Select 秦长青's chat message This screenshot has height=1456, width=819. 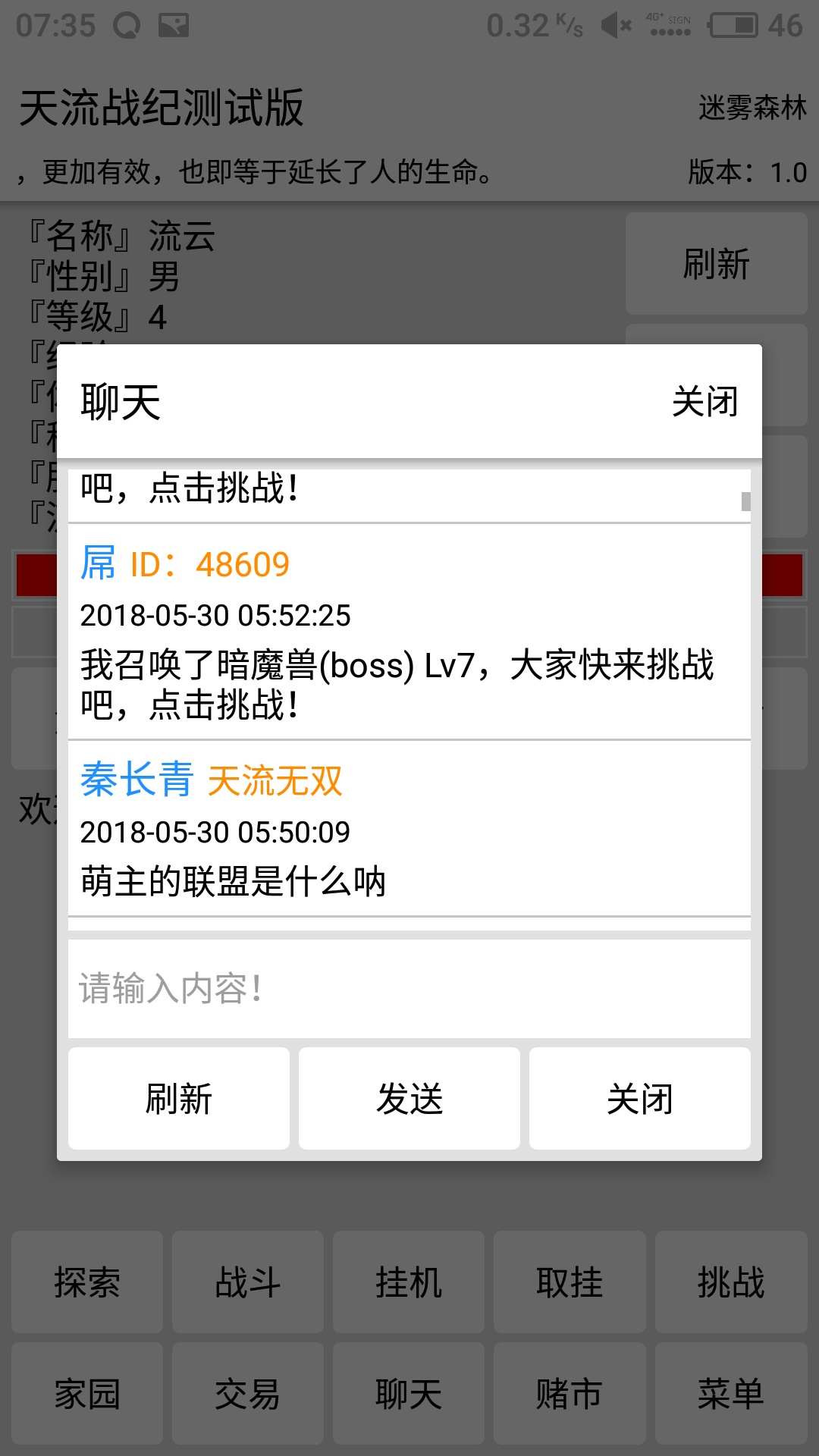click(409, 829)
